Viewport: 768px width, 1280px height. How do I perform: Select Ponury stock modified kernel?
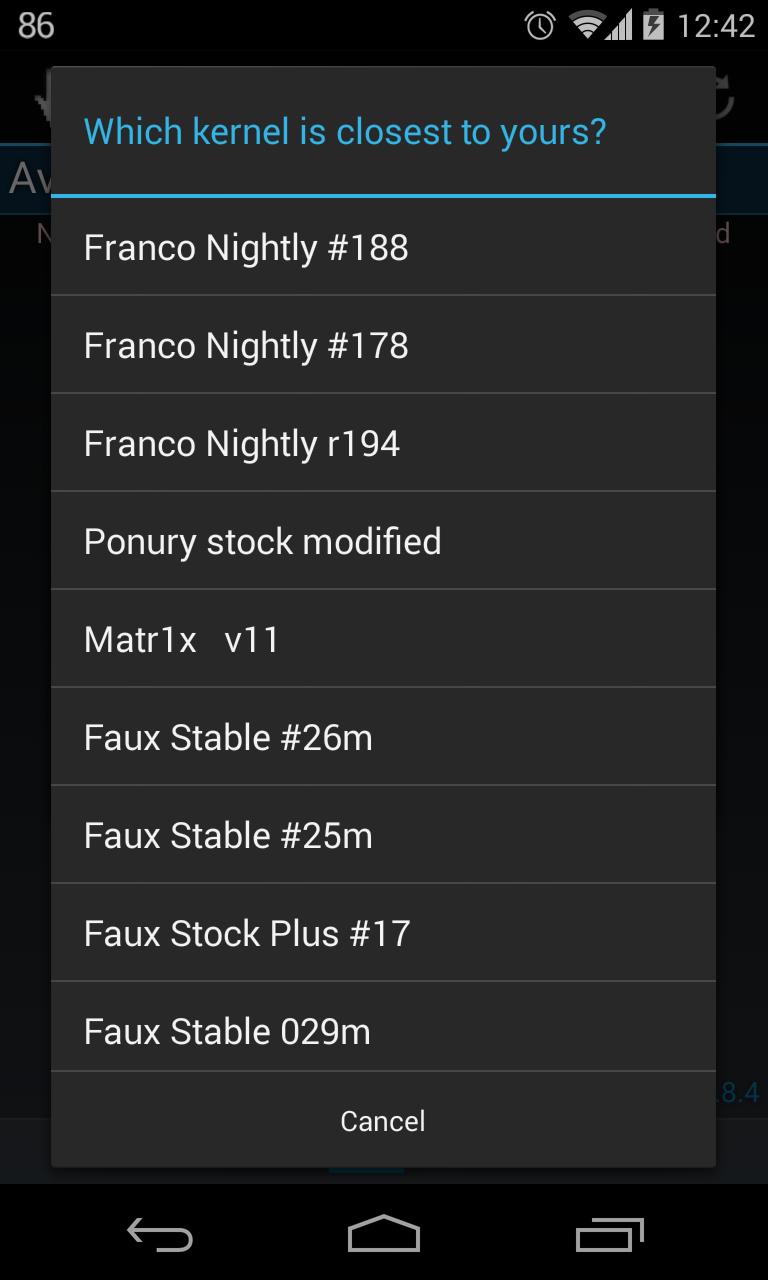point(383,541)
